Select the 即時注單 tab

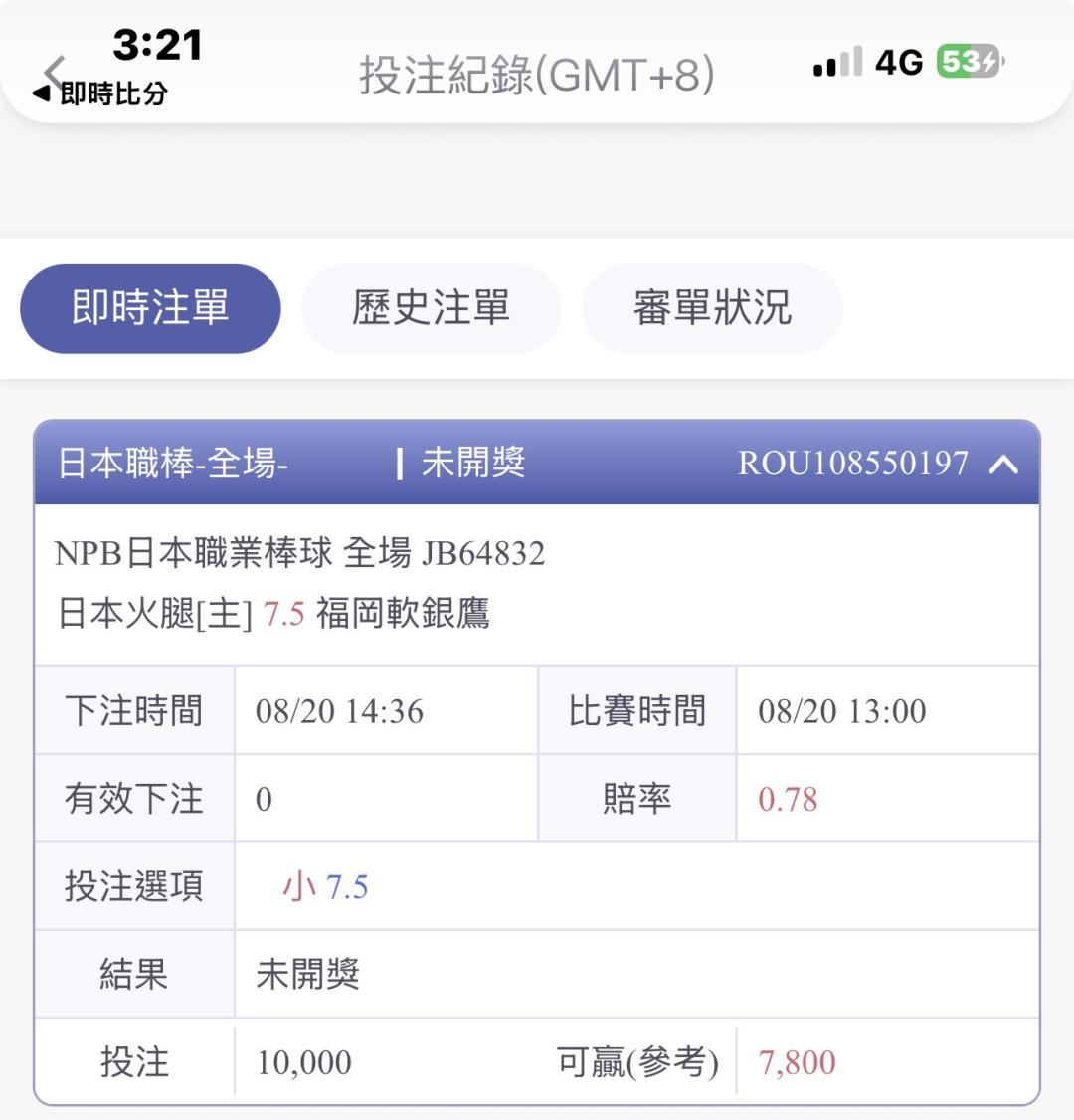pyautogui.click(x=151, y=308)
